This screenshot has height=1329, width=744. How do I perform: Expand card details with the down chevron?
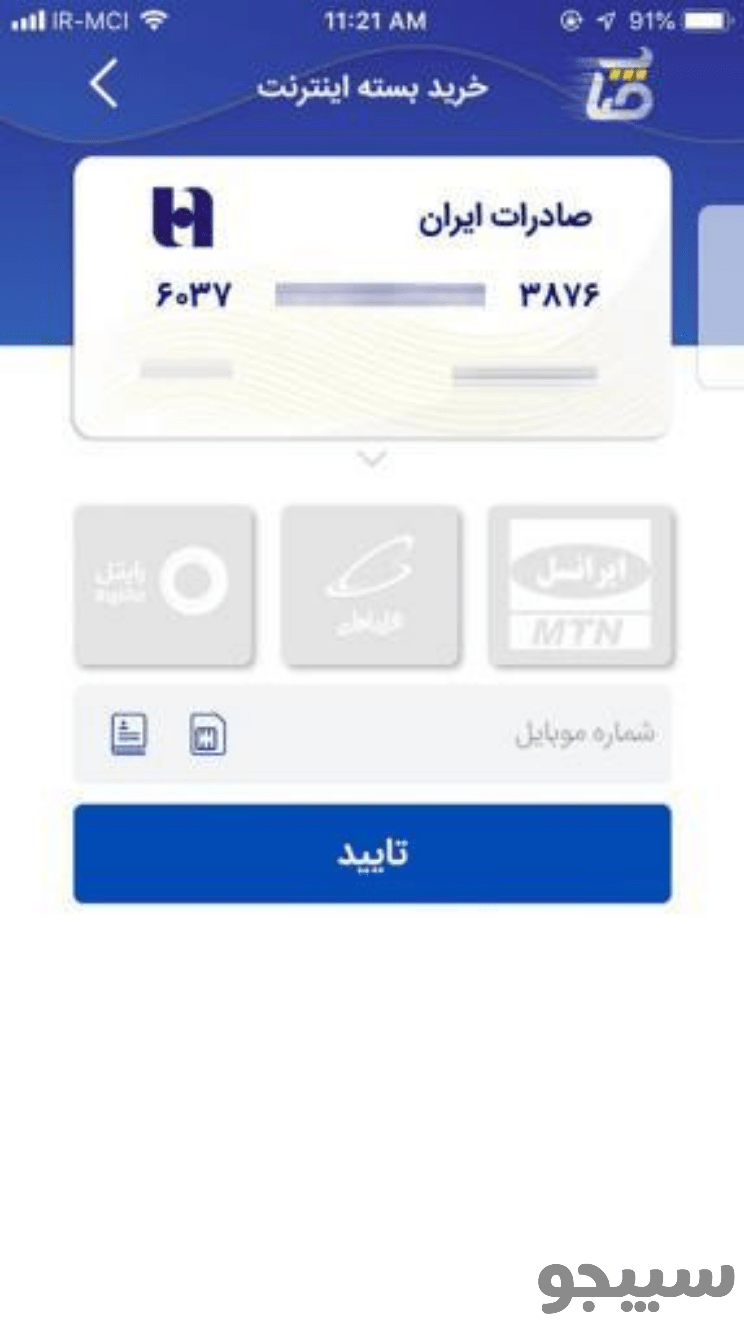pos(372,458)
